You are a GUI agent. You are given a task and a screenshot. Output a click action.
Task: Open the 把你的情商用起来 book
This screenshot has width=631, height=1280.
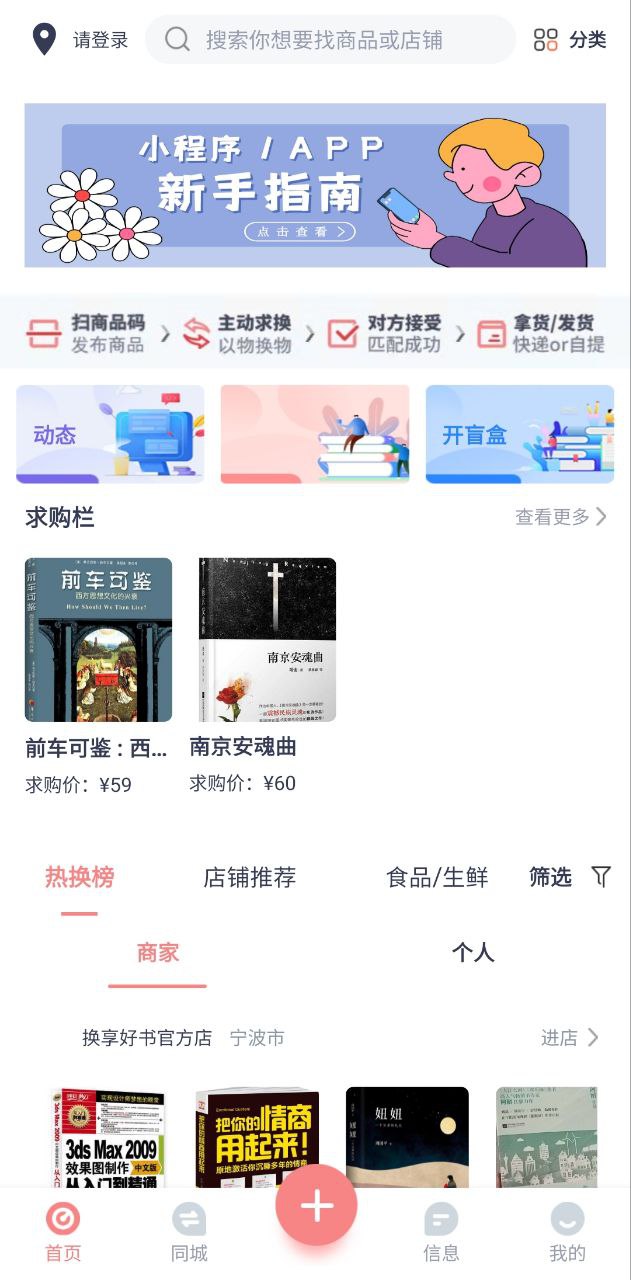point(257,1135)
